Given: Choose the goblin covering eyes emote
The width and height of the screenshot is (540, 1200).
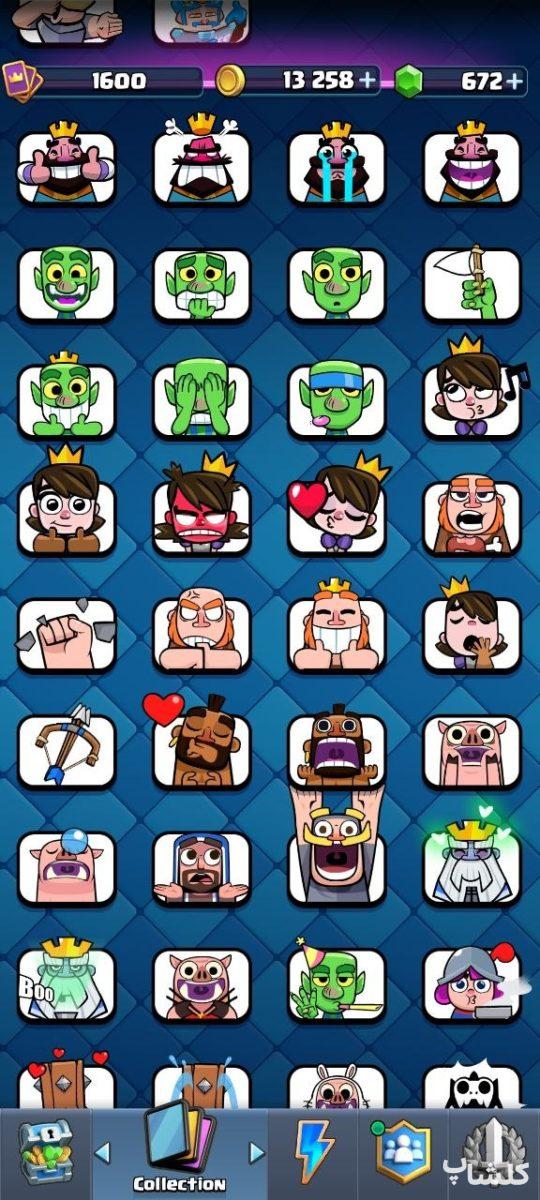Looking at the screenshot, I should [x=201, y=398].
